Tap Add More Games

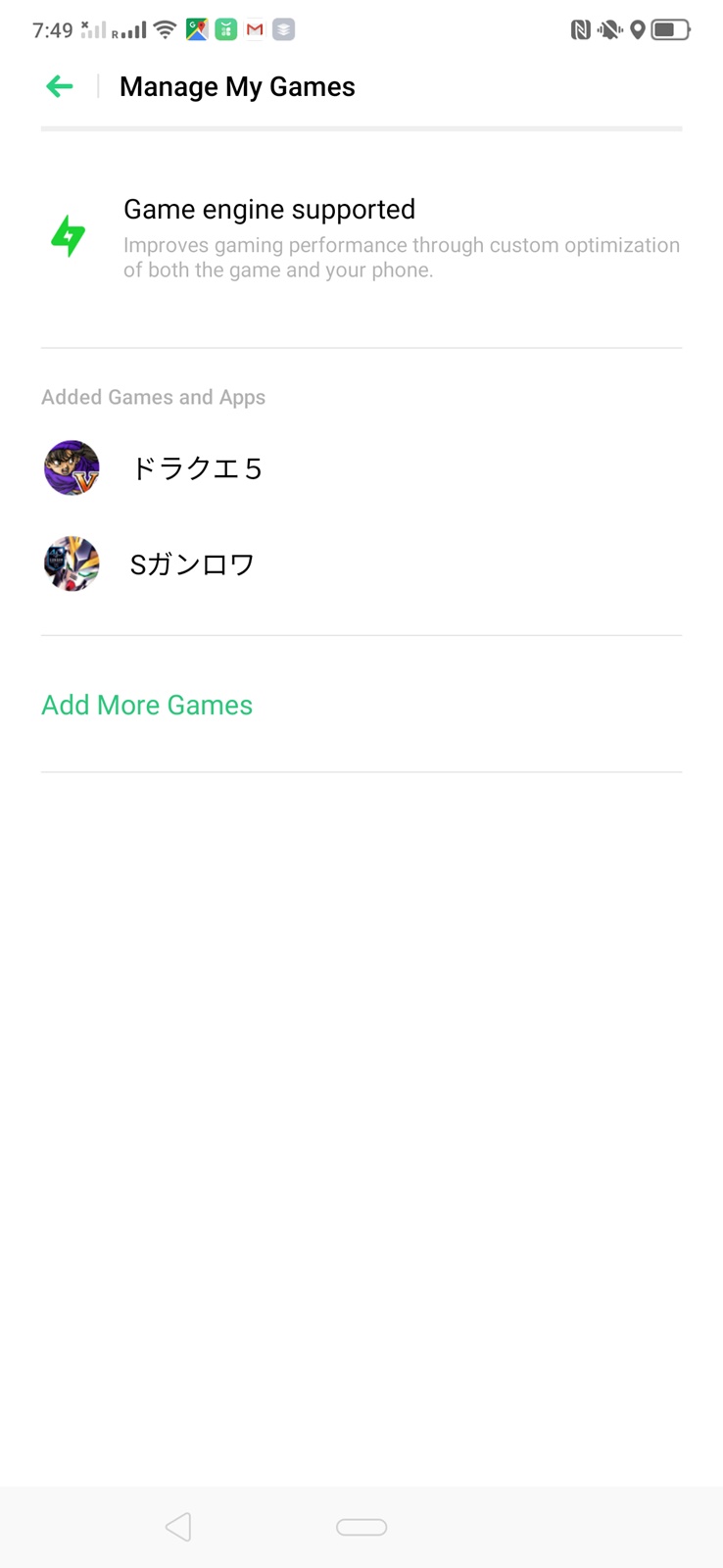point(147,705)
